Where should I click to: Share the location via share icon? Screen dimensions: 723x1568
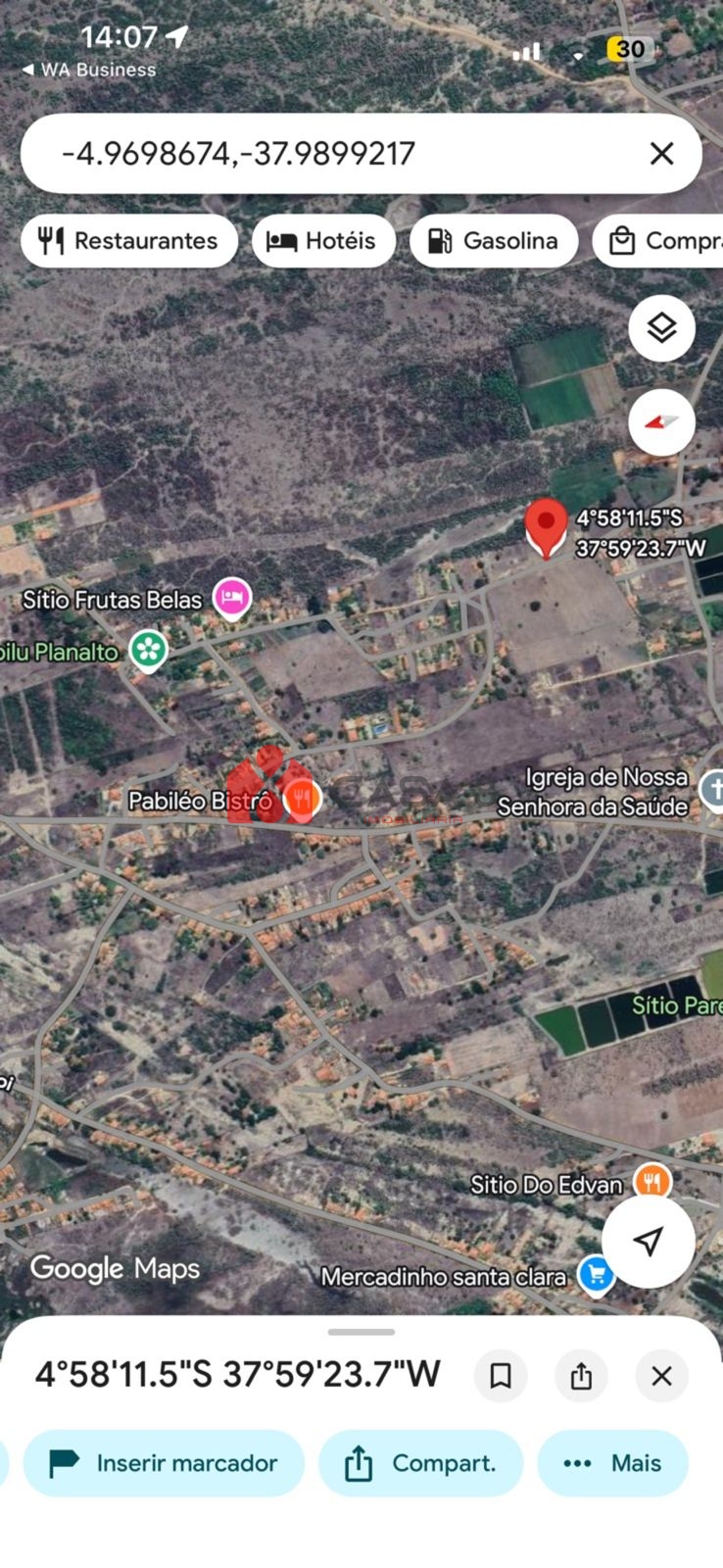(581, 1376)
